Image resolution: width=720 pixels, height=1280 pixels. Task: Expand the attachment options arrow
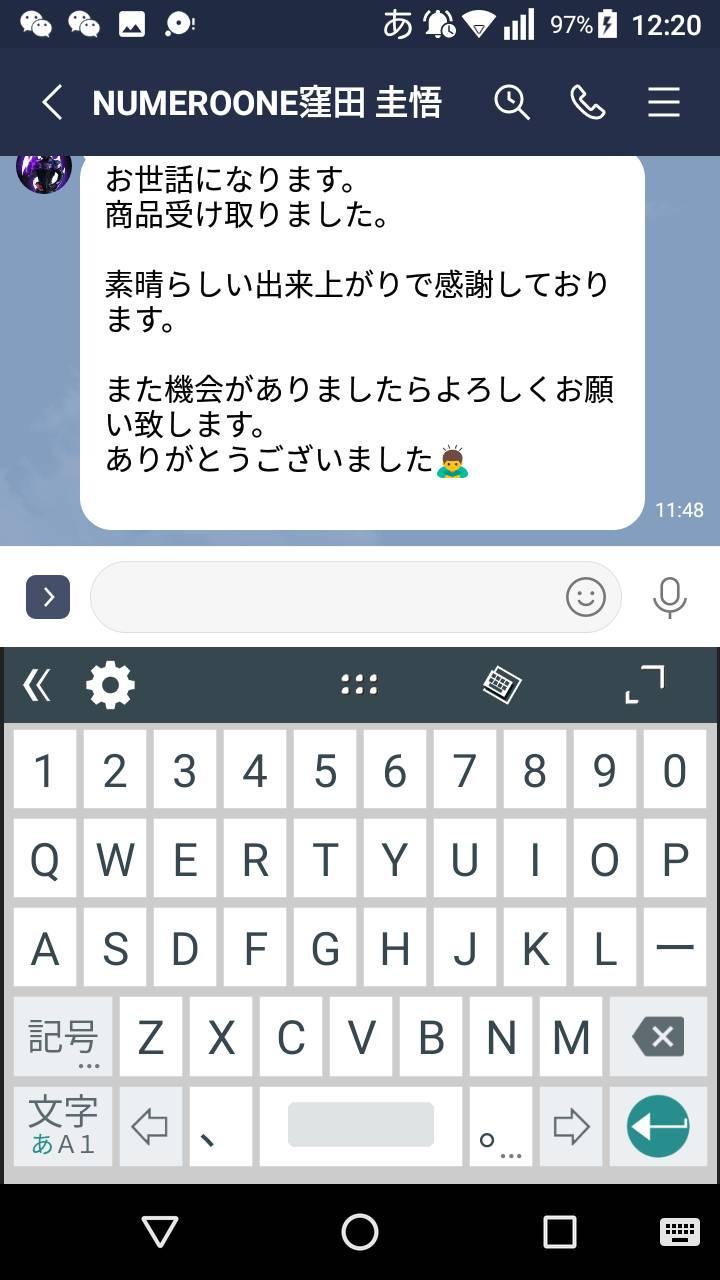pyautogui.click(x=48, y=597)
